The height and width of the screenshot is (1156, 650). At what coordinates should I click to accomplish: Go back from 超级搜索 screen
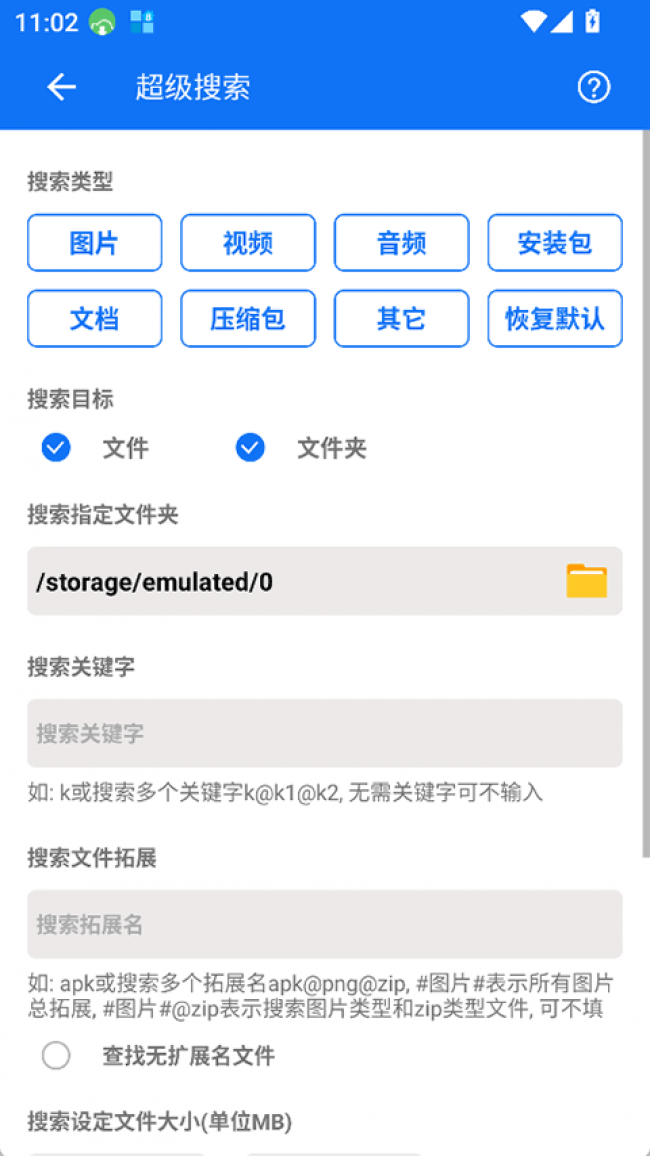tap(62, 88)
